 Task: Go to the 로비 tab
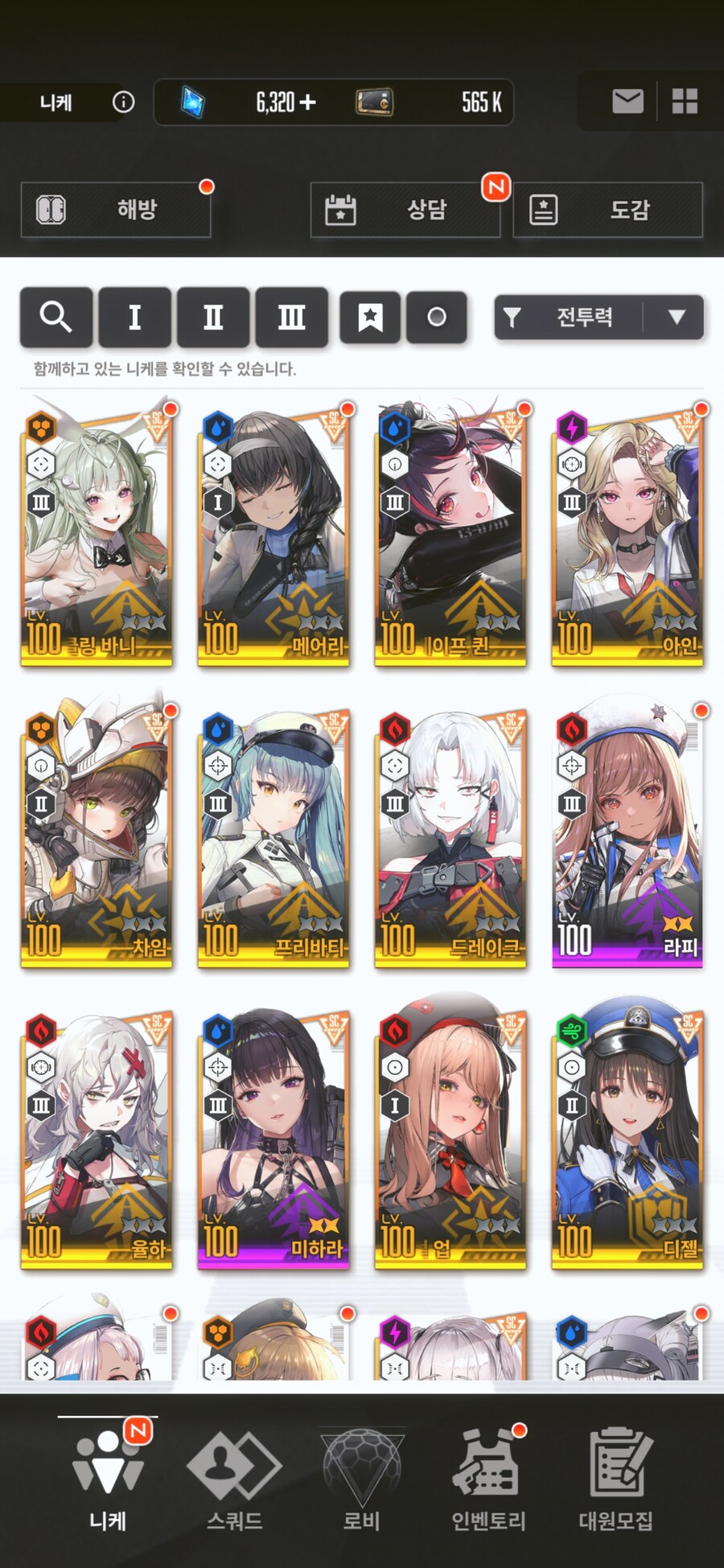(361, 1480)
